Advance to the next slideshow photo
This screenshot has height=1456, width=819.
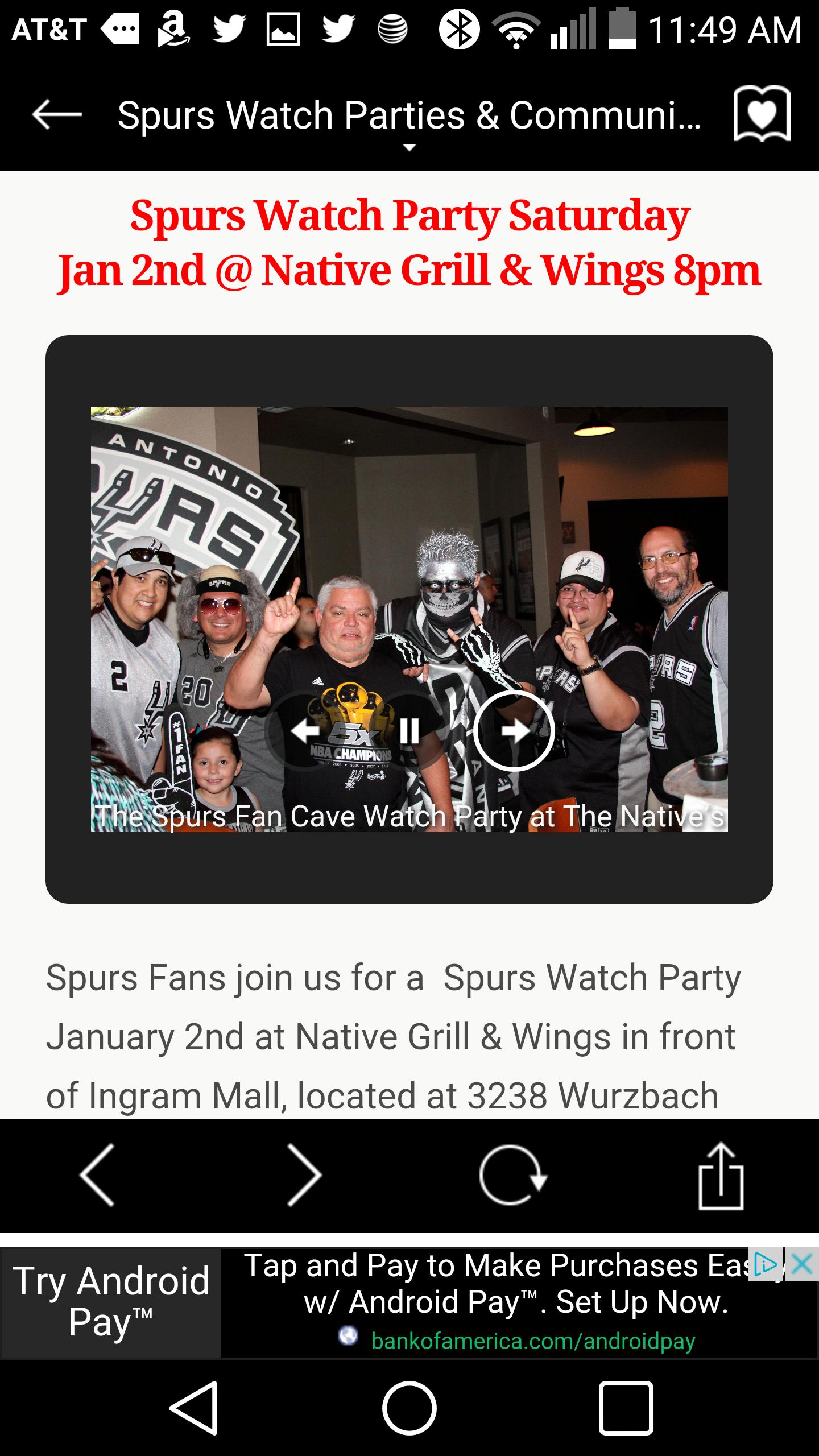(514, 731)
